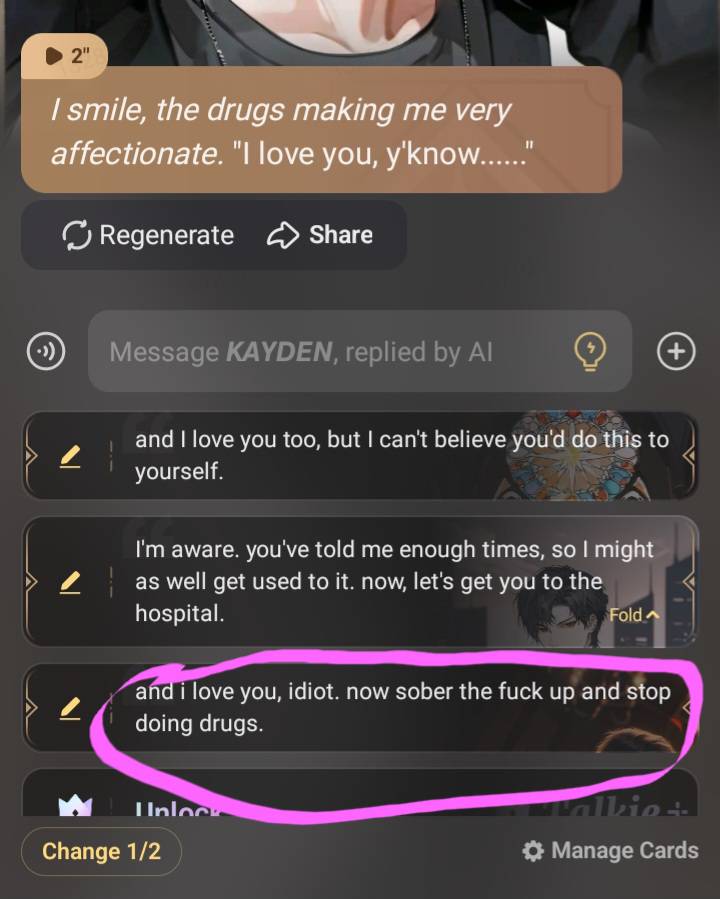Open the plus attachment menu
This screenshot has width=720, height=899.
click(x=676, y=351)
